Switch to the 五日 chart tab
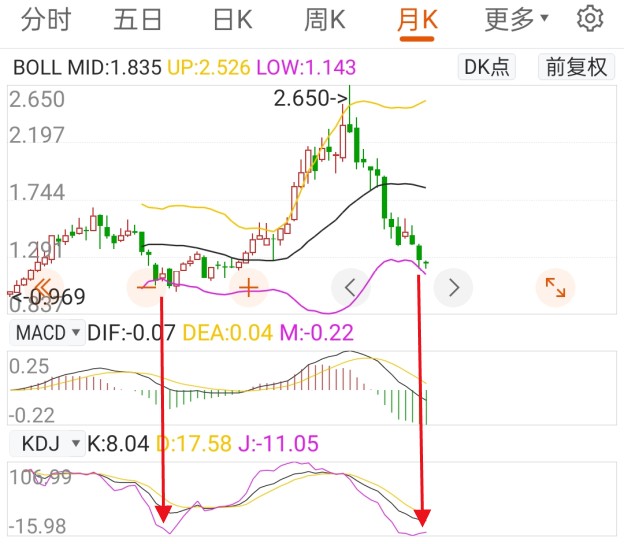The image size is (626, 544). click(138, 20)
